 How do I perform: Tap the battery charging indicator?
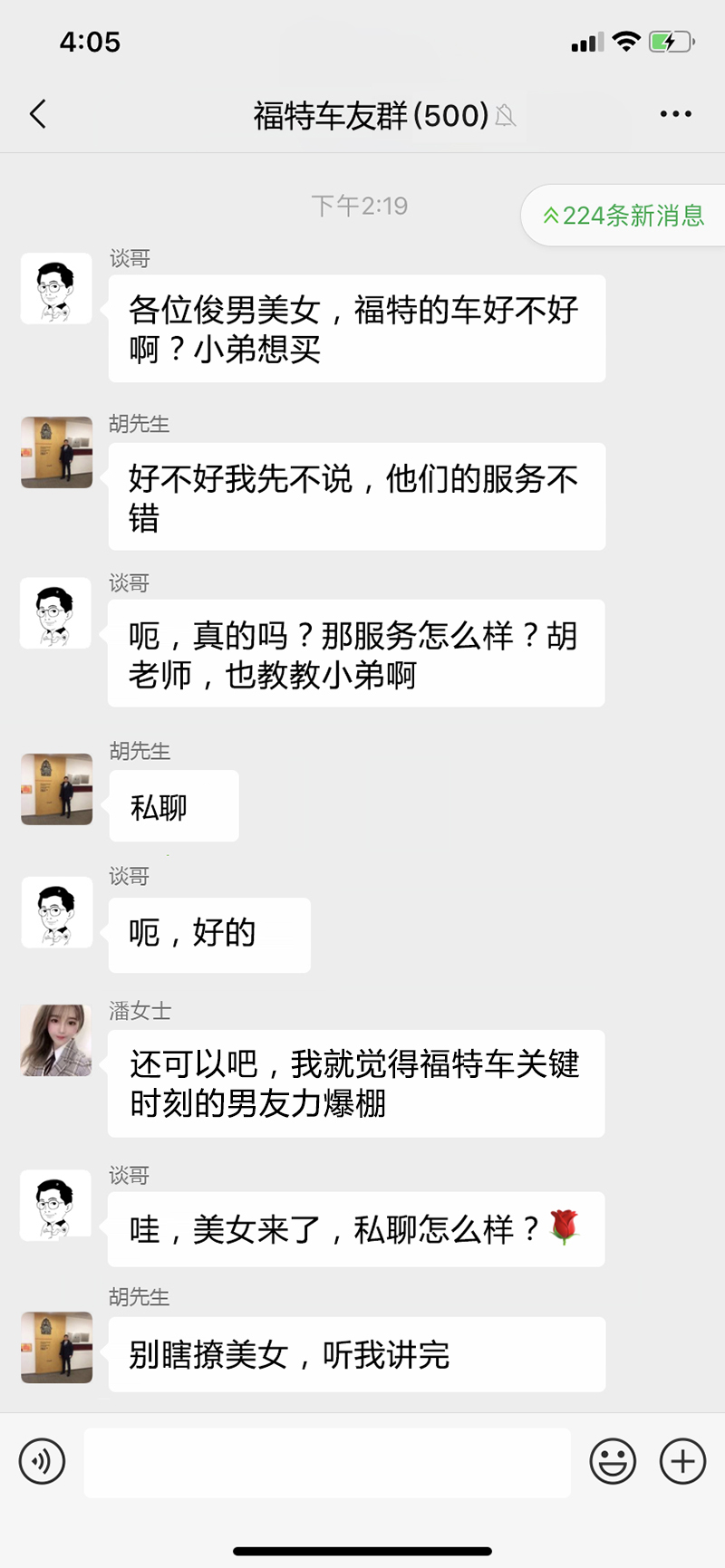pyautogui.click(x=671, y=41)
